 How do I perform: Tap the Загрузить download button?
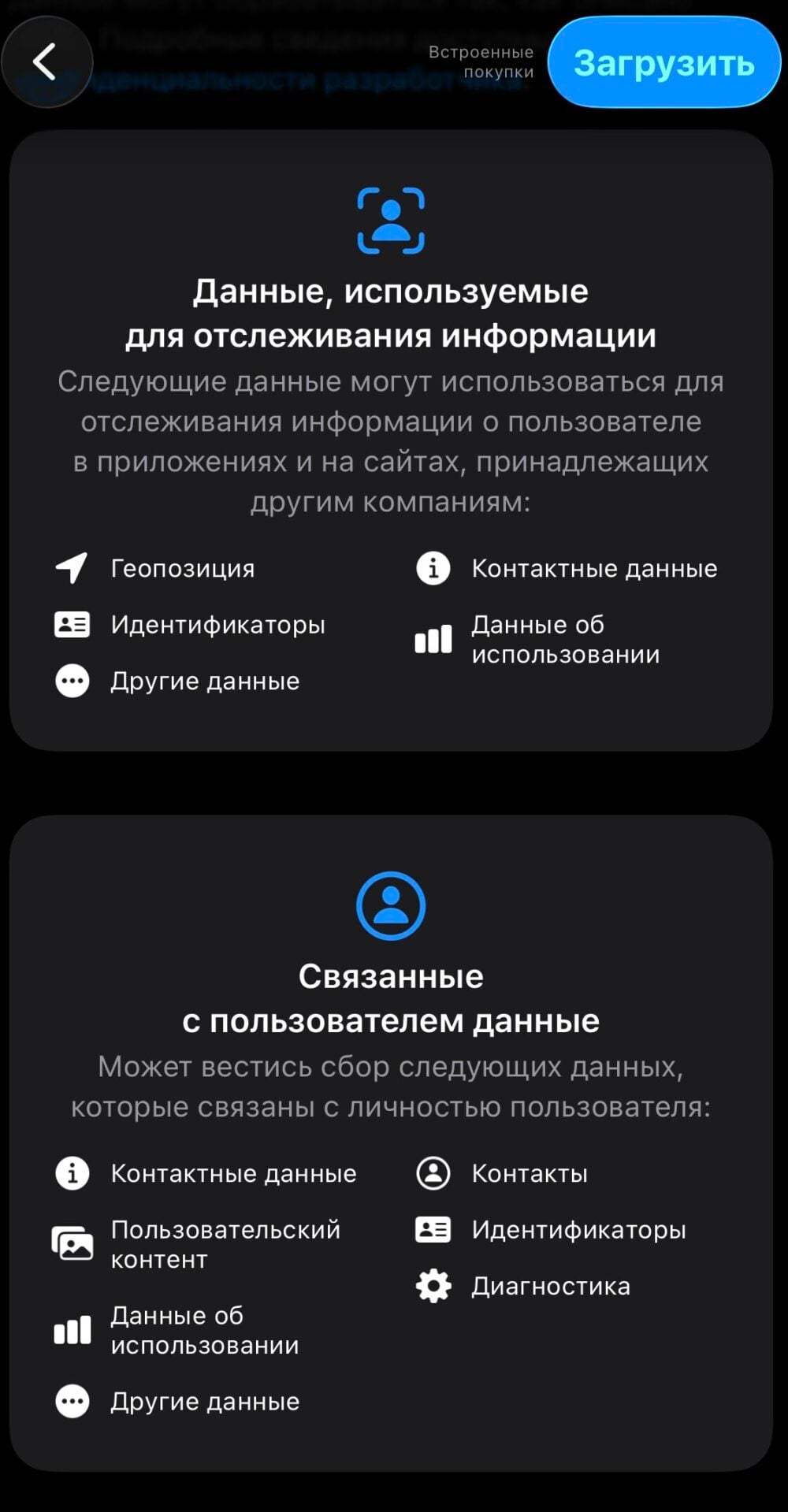click(663, 62)
